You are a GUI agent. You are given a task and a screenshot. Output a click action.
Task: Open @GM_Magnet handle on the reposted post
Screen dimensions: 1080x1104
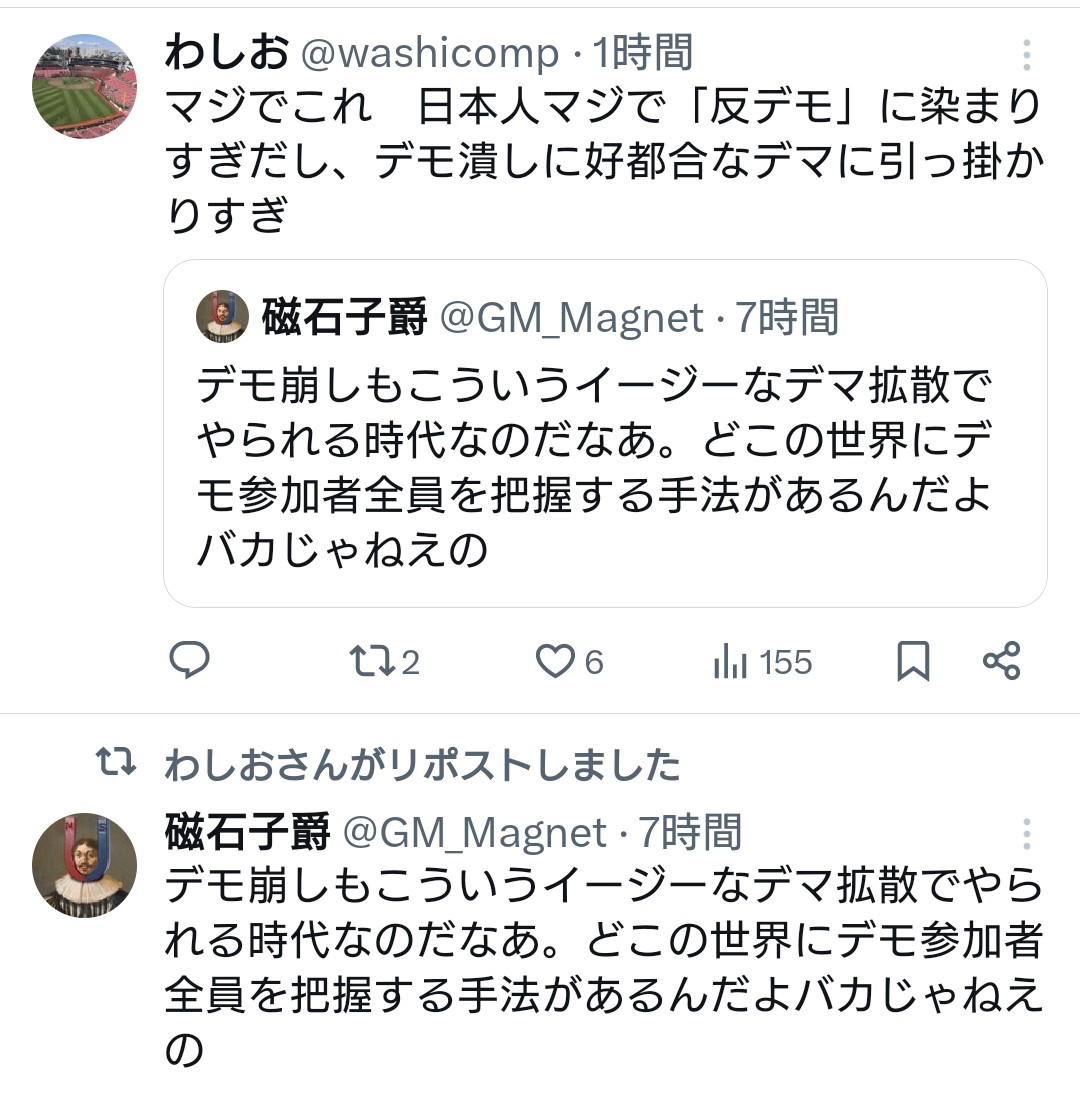click(475, 832)
